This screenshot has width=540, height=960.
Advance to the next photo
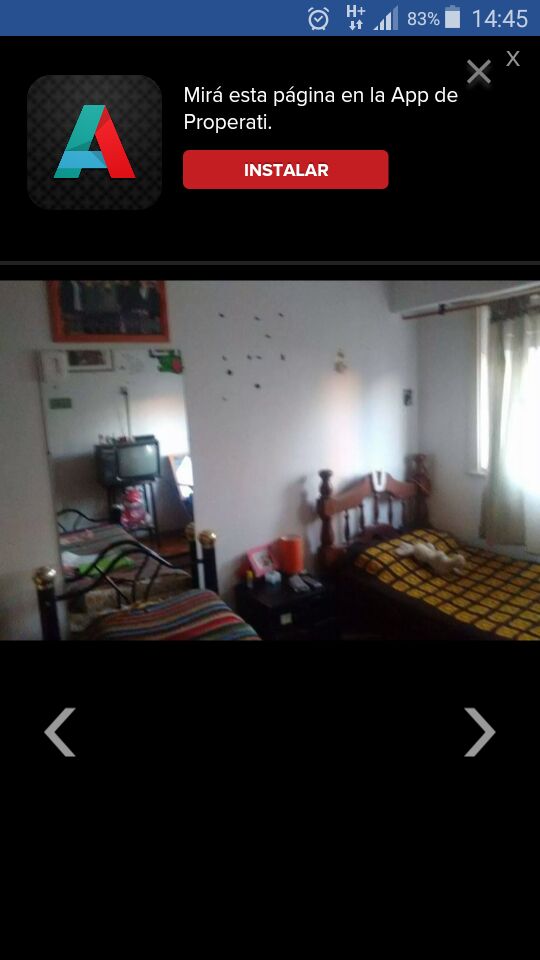(x=479, y=732)
